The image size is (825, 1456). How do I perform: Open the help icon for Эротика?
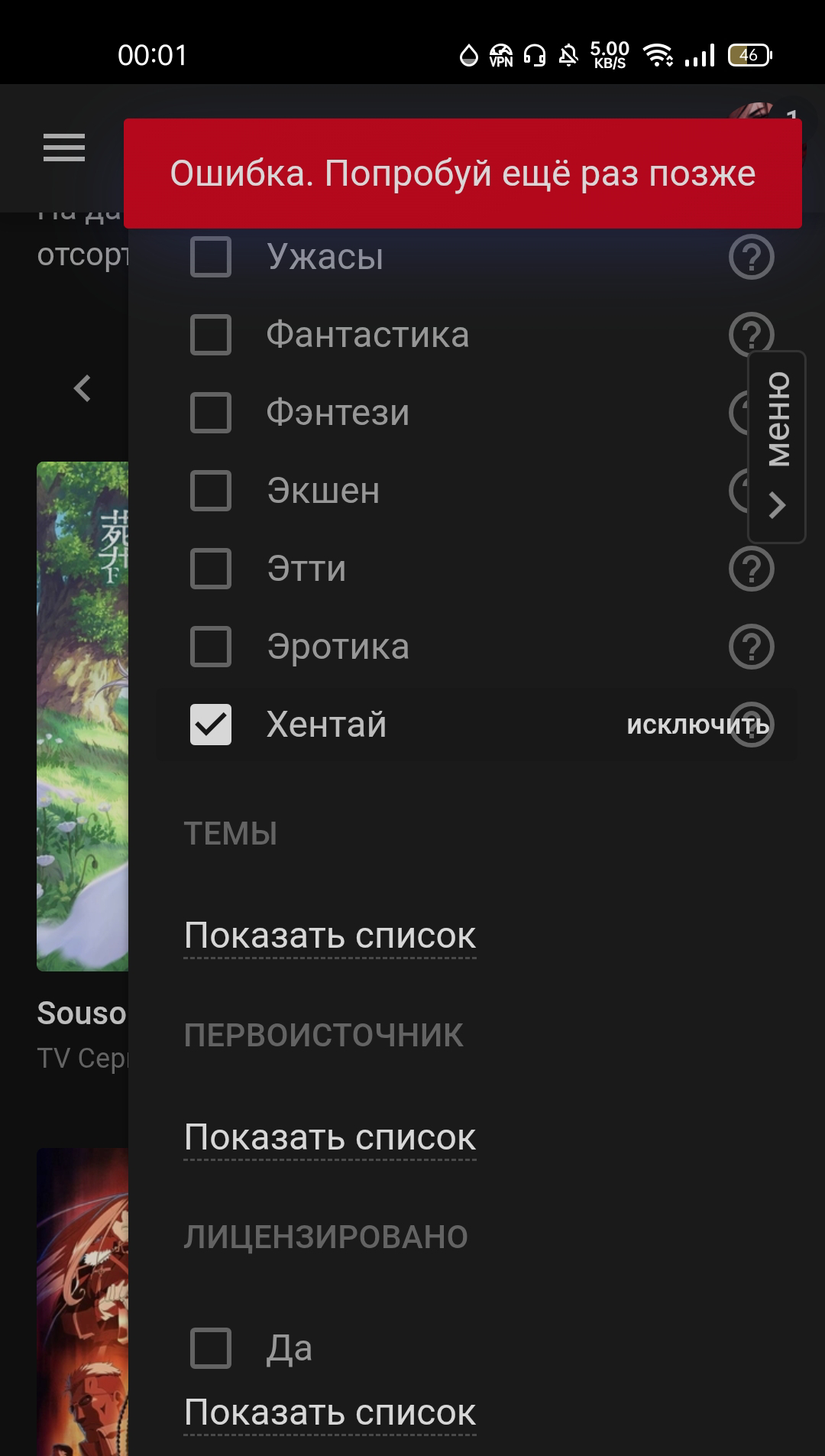(x=752, y=647)
